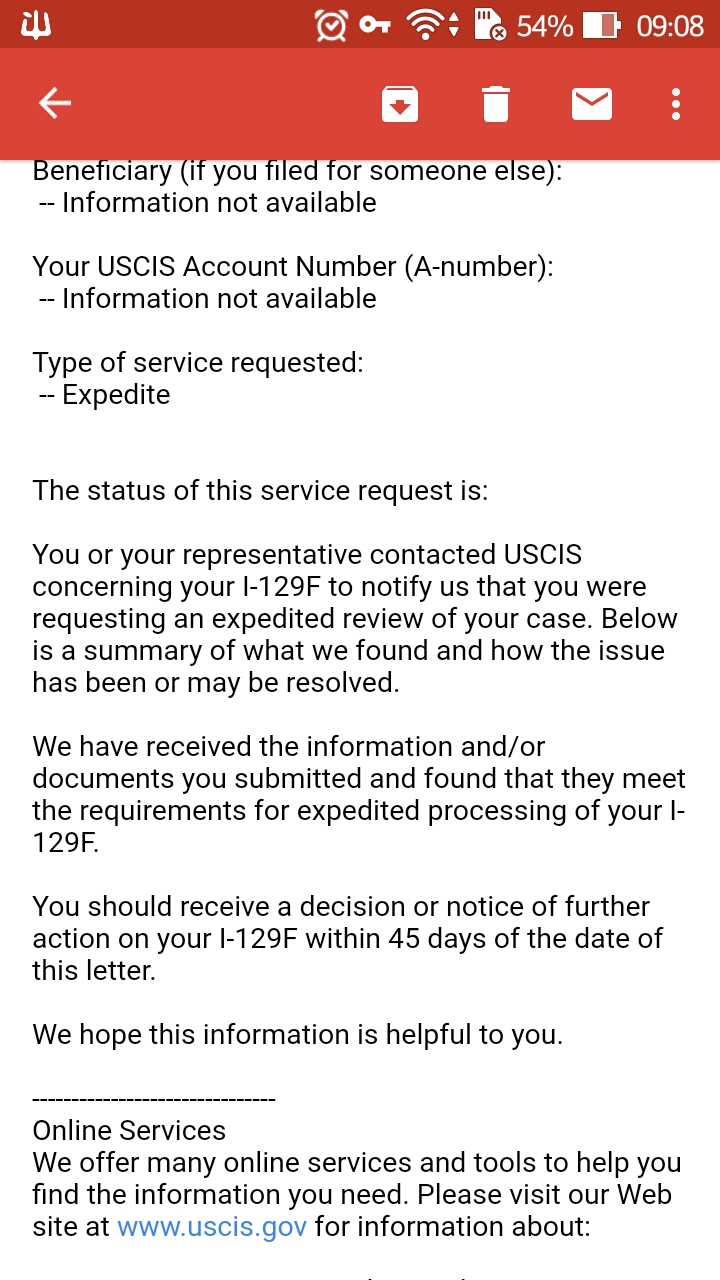Viewport: 720px width, 1280px height.
Task: Open the www.uscis.gov link
Action: click(212, 1227)
